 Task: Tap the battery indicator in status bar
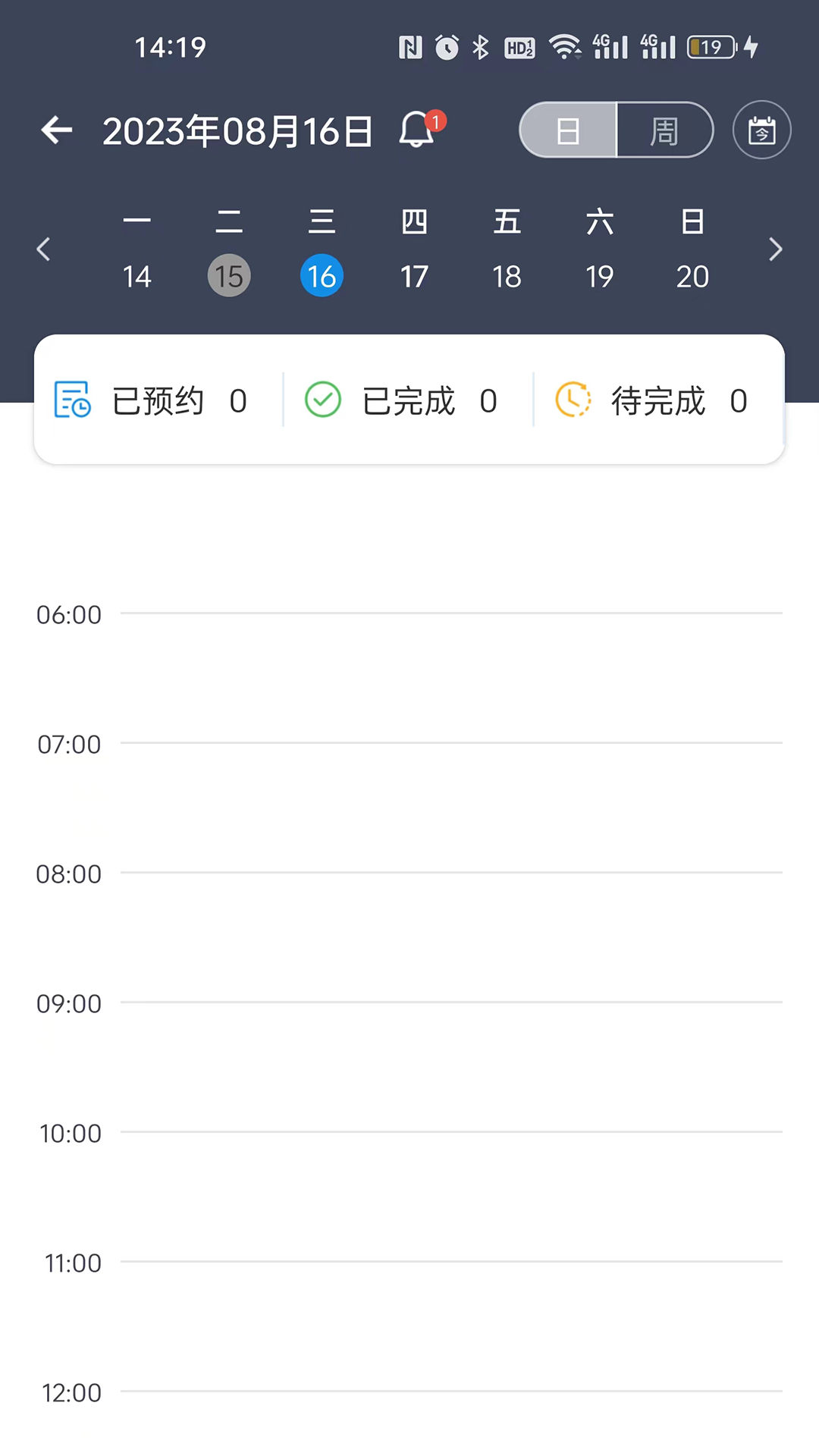point(710,46)
